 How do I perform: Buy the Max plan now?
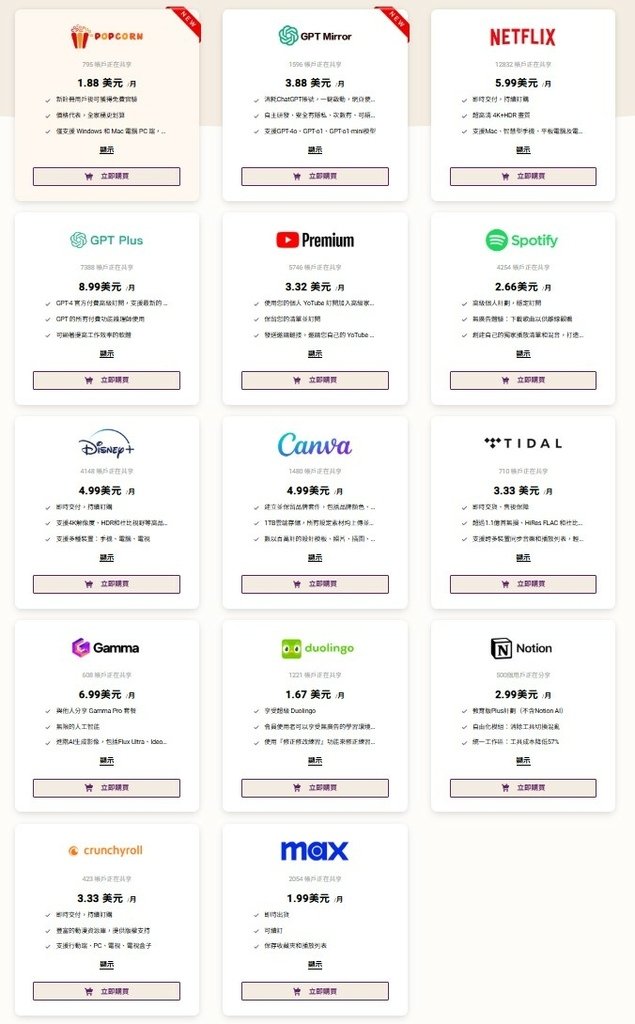pyautogui.click(x=315, y=991)
